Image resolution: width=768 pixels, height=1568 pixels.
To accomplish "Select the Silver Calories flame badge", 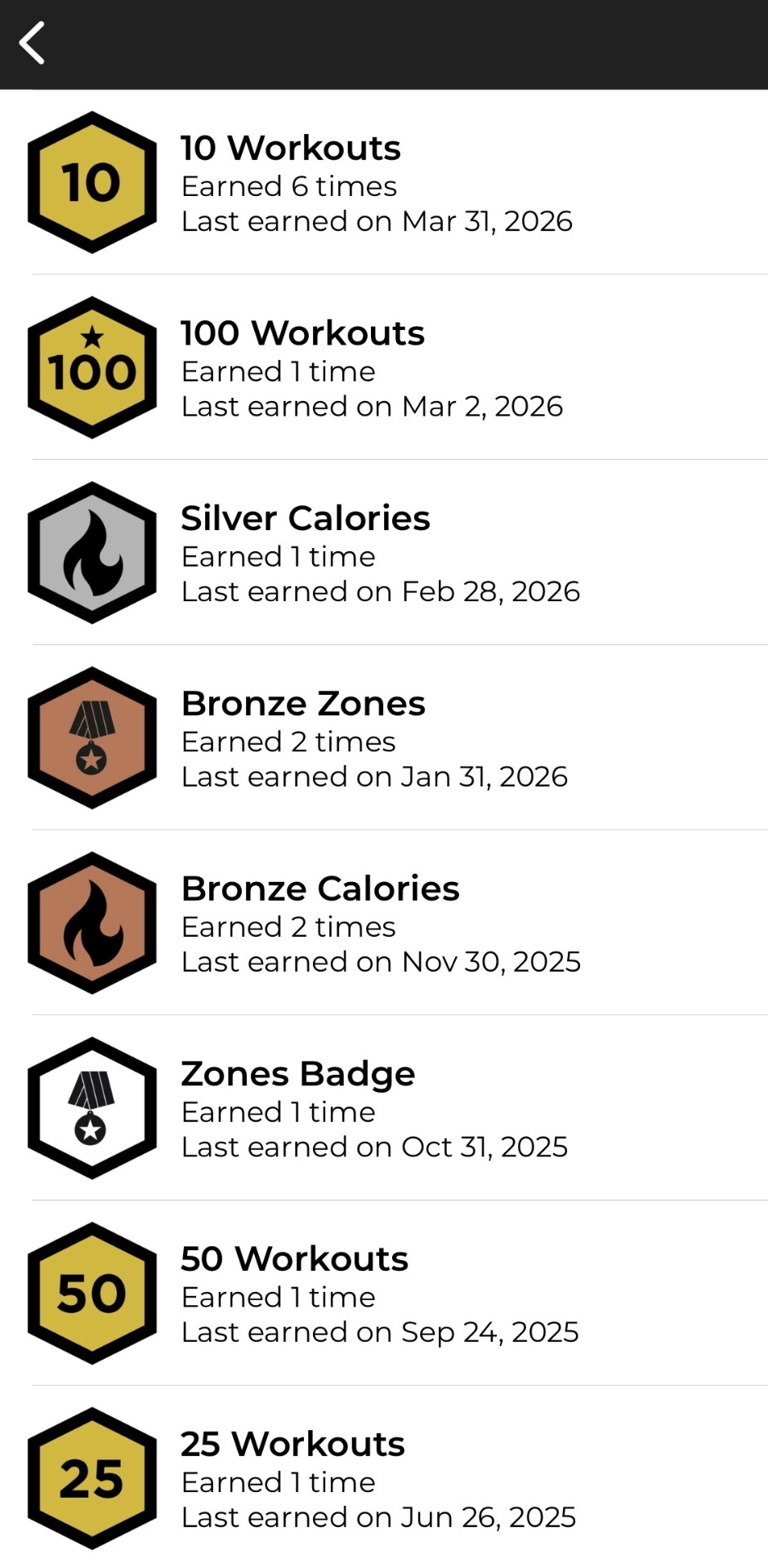I will click(92, 554).
